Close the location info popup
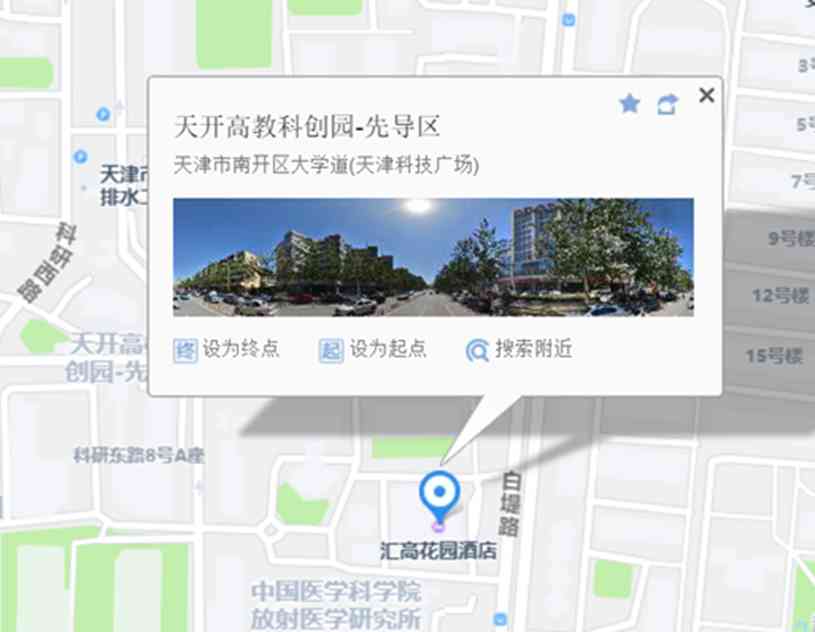 (x=706, y=95)
